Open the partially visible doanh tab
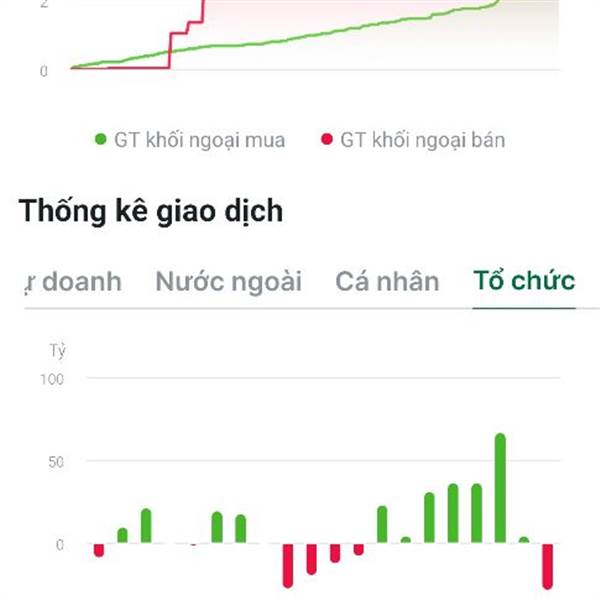This screenshot has height=600, width=600. 73,282
